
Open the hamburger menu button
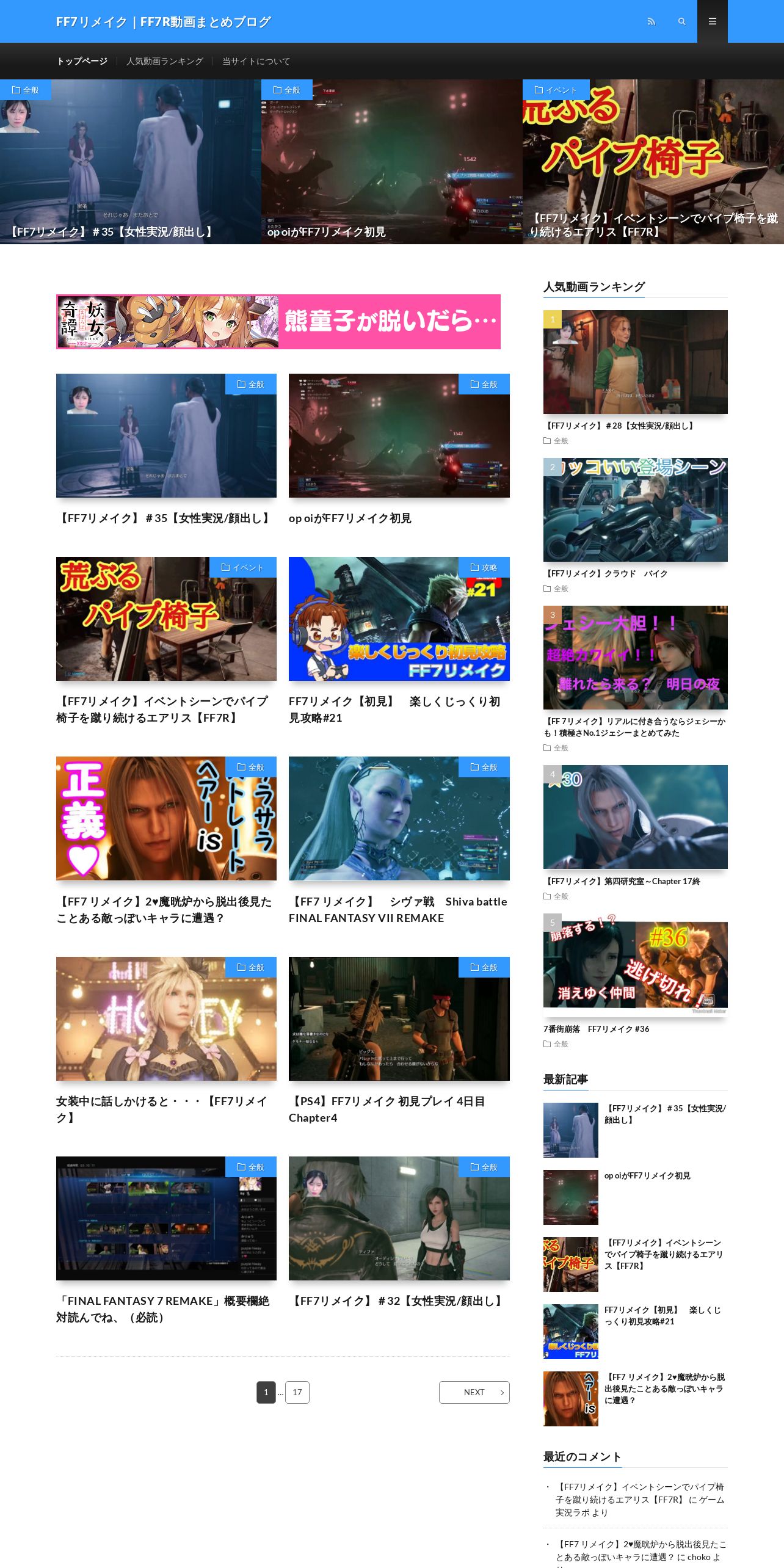[x=712, y=21]
